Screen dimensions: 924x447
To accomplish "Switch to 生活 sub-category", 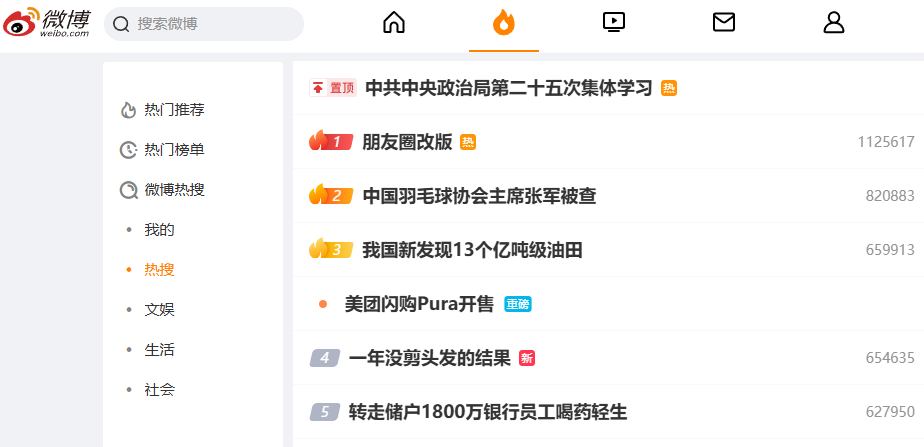I will click(159, 350).
